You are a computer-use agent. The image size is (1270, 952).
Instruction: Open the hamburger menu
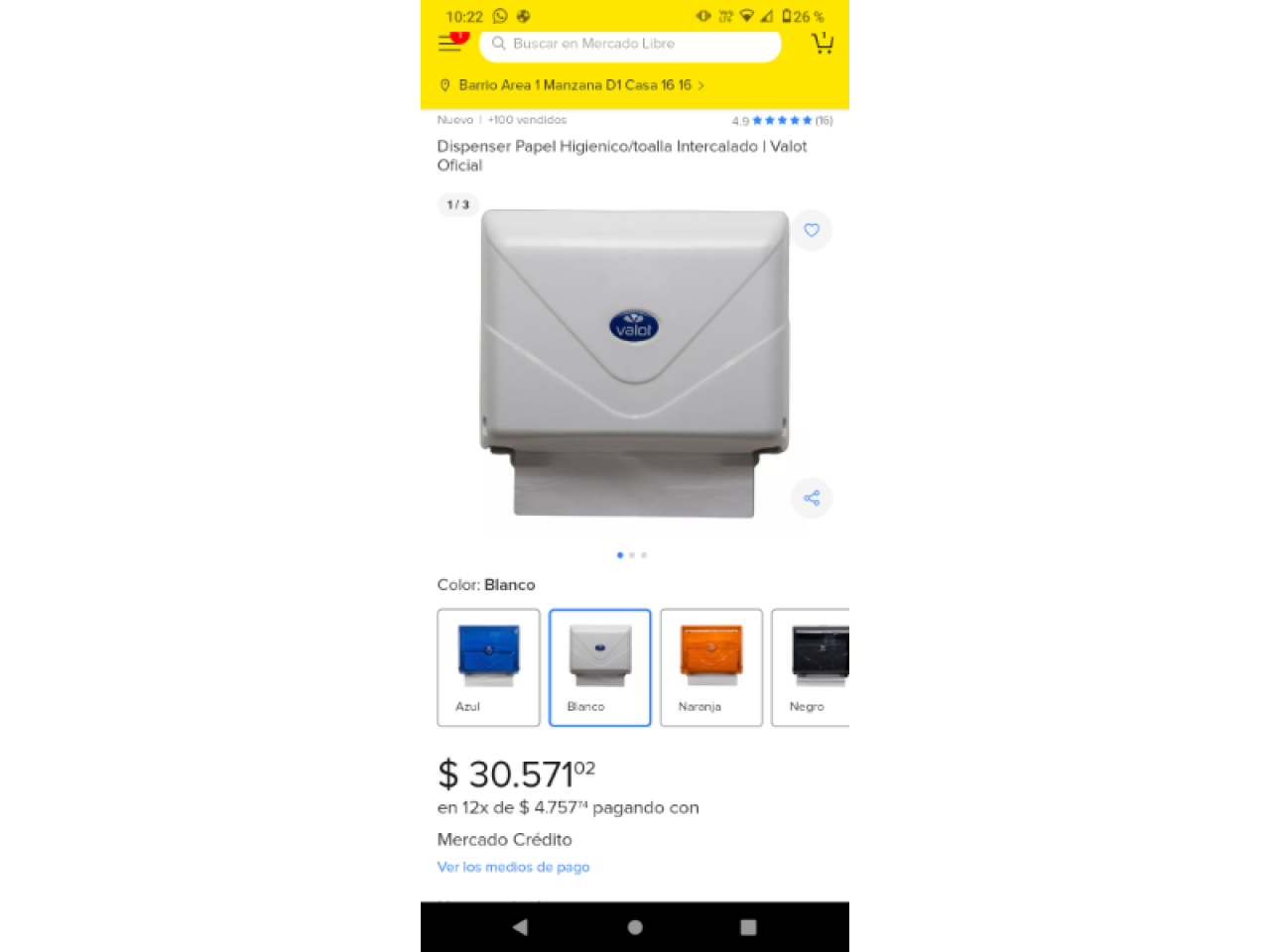point(449,44)
